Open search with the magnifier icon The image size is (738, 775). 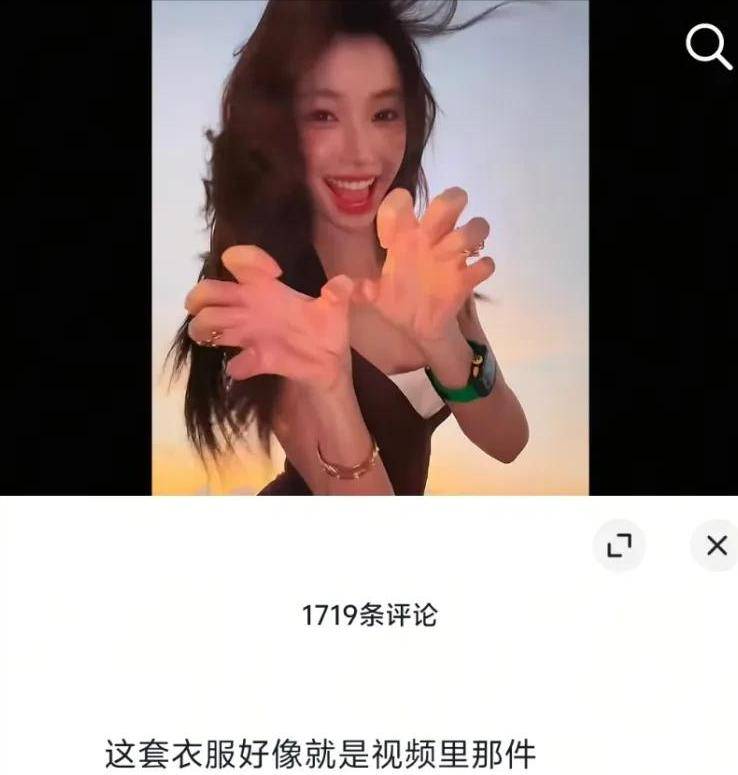(x=709, y=47)
